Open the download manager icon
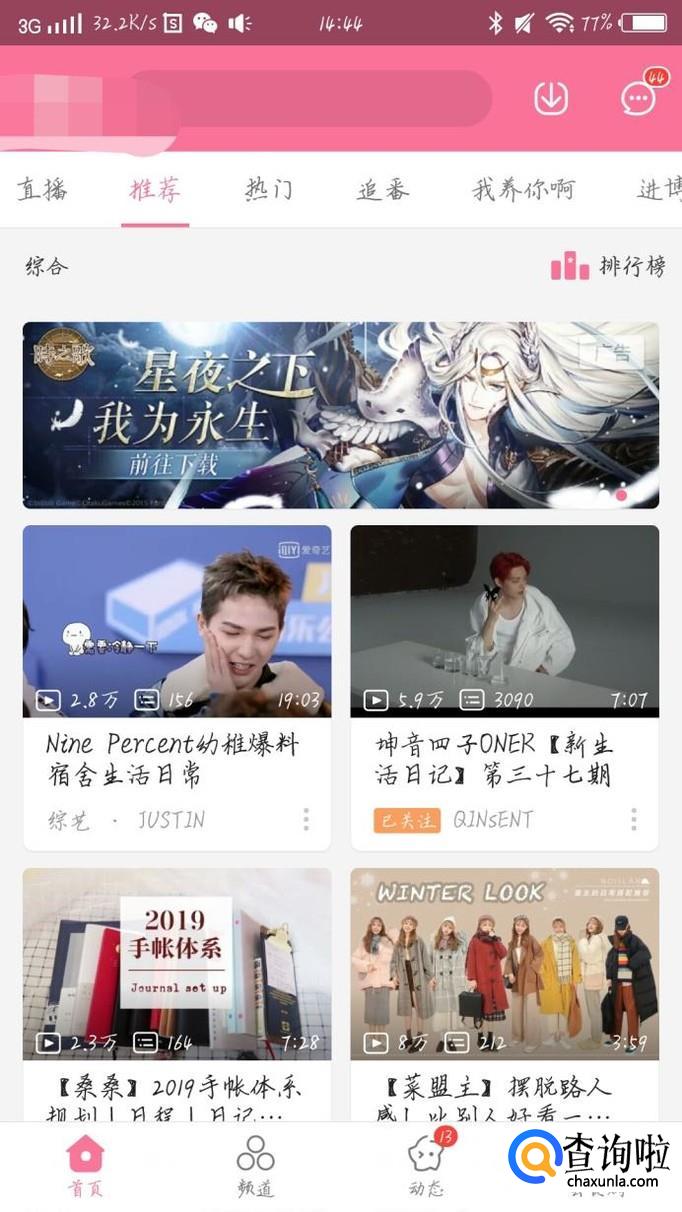This screenshot has width=682, height=1212. pyautogui.click(x=551, y=98)
